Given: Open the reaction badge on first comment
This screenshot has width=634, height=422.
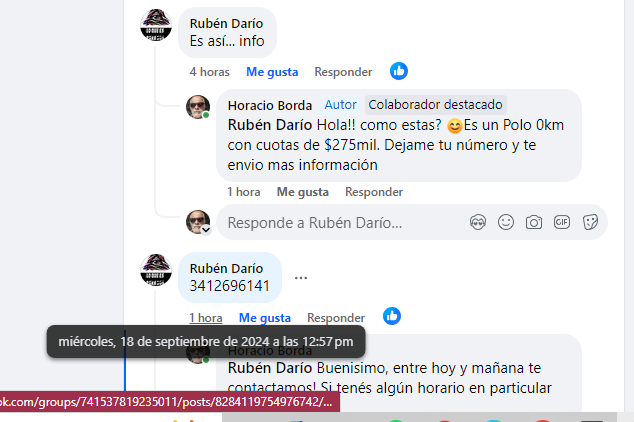Looking at the screenshot, I should 399,71.
